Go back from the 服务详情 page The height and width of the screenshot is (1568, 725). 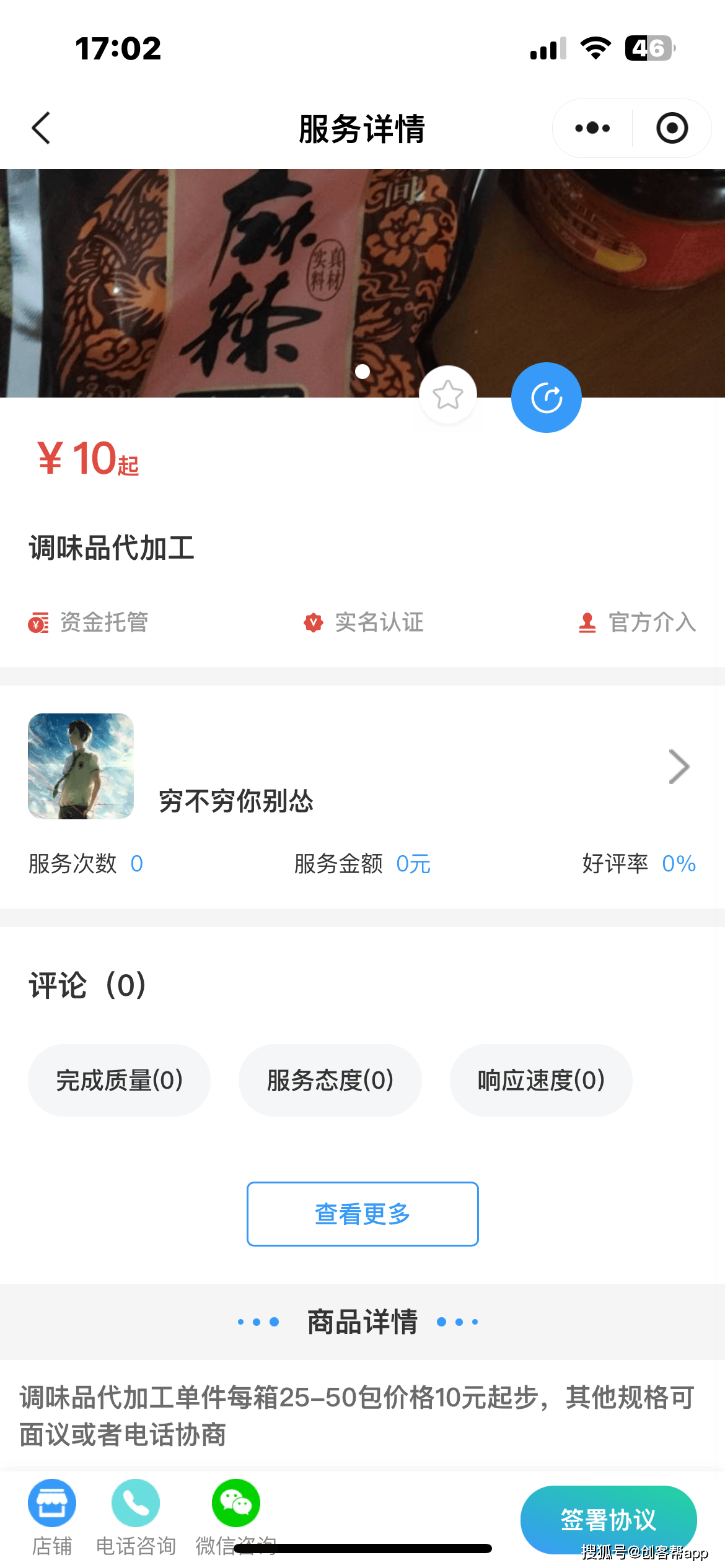tap(41, 128)
